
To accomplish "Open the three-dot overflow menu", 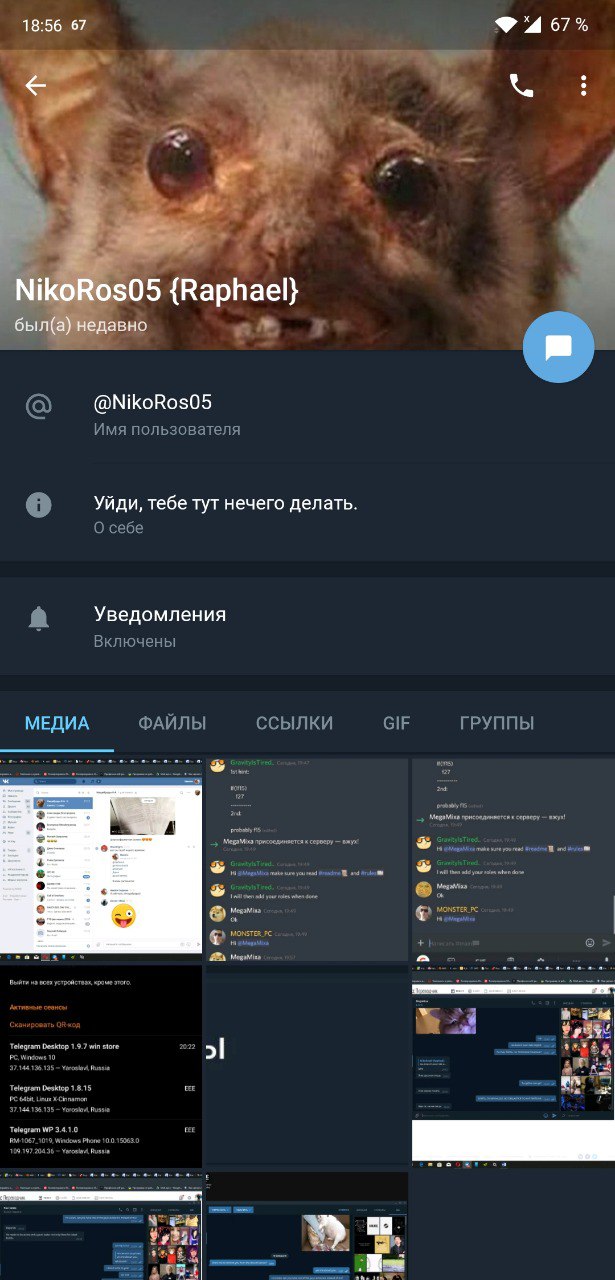I will pyautogui.click(x=583, y=86).
